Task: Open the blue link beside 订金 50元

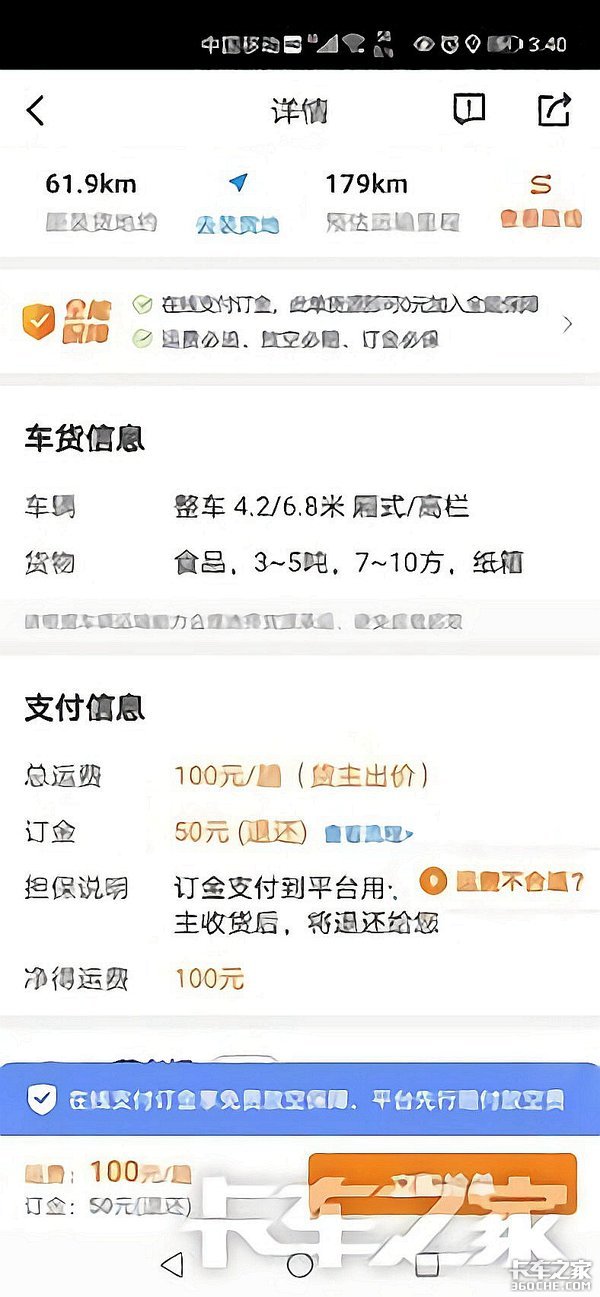Action: pyautogui.click(x=368, y=832)
